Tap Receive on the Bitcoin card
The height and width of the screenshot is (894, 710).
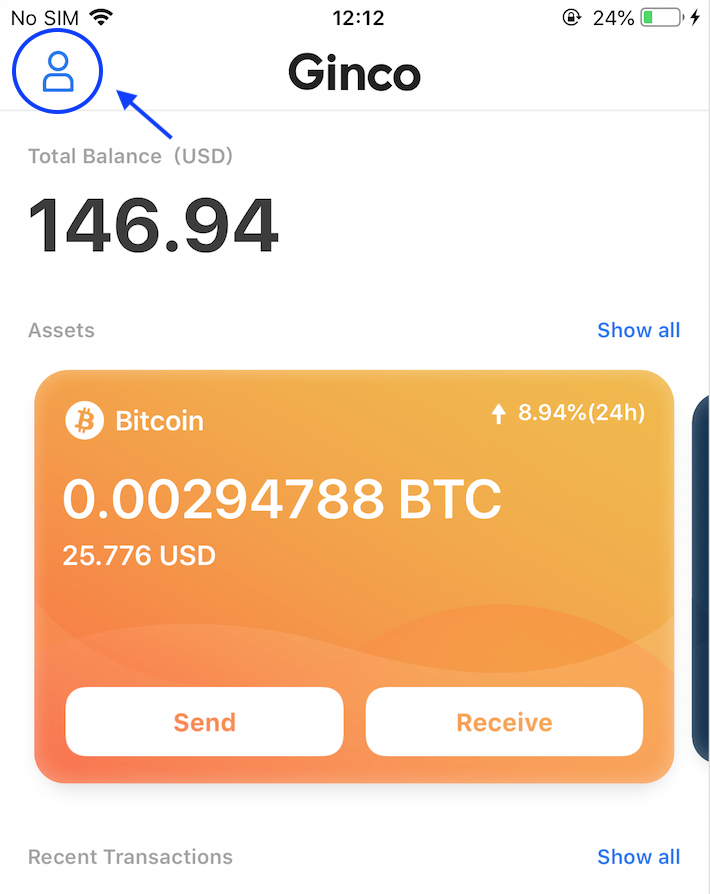504,722
